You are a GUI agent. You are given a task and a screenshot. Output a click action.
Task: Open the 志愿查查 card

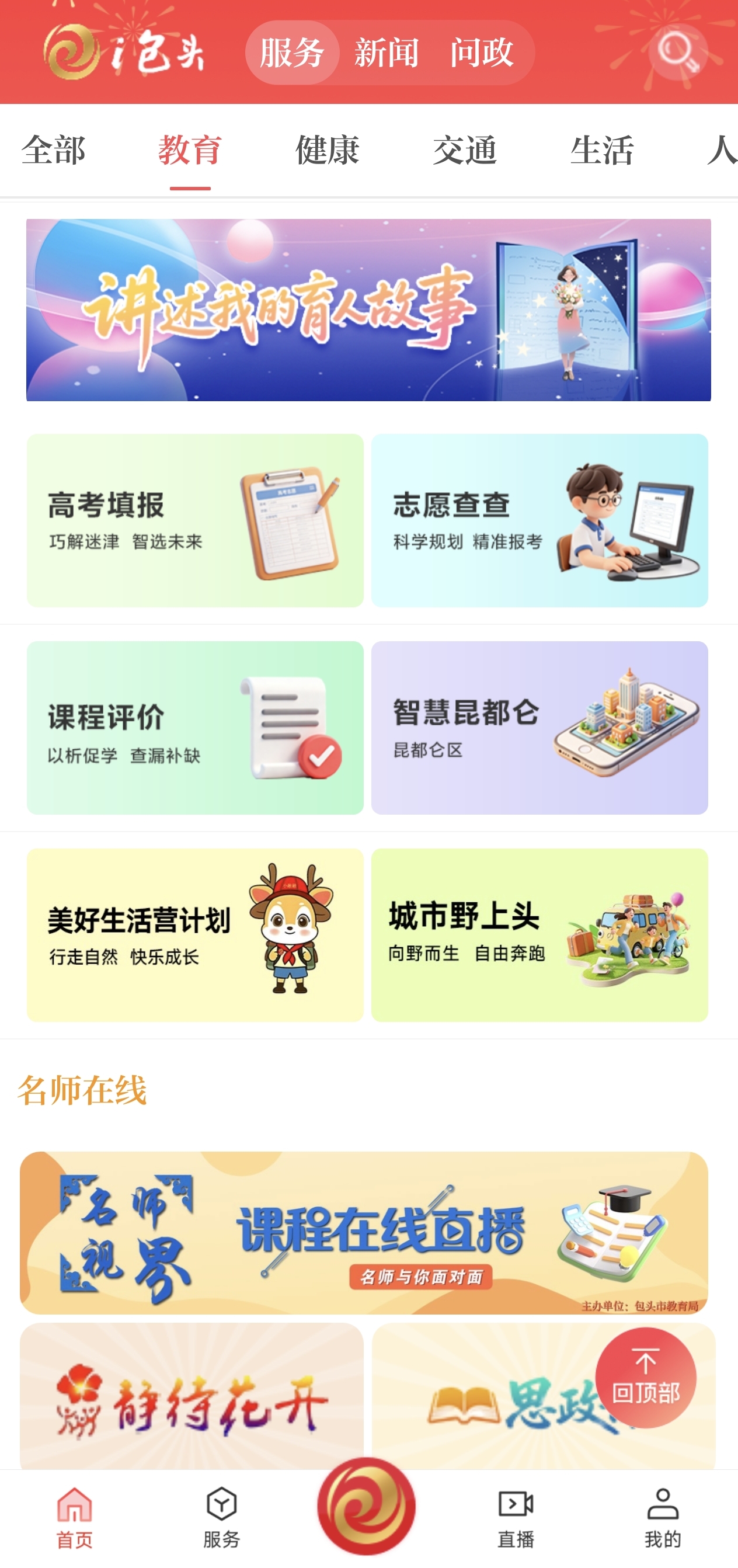[539, 520]
